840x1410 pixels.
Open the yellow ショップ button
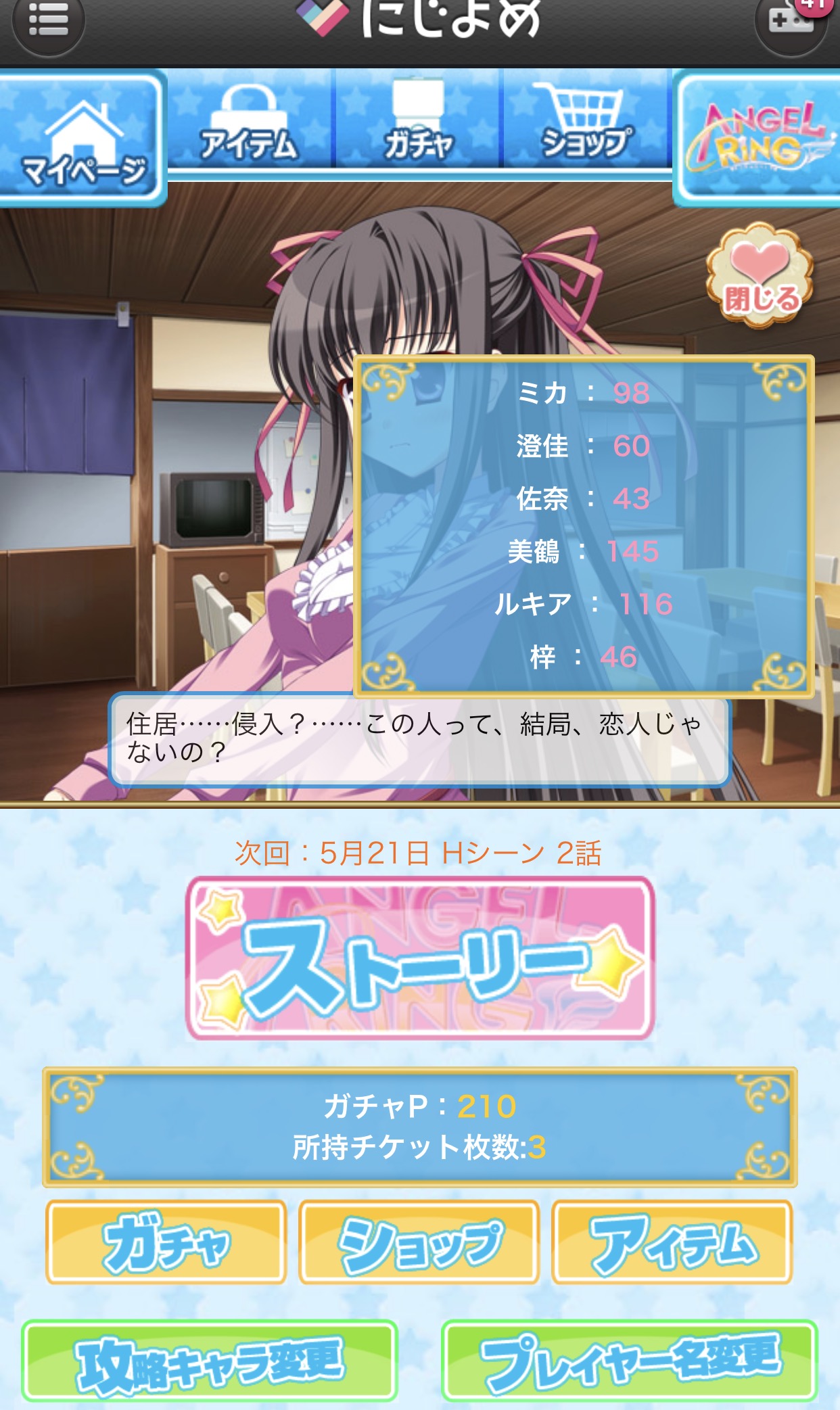419,1242
